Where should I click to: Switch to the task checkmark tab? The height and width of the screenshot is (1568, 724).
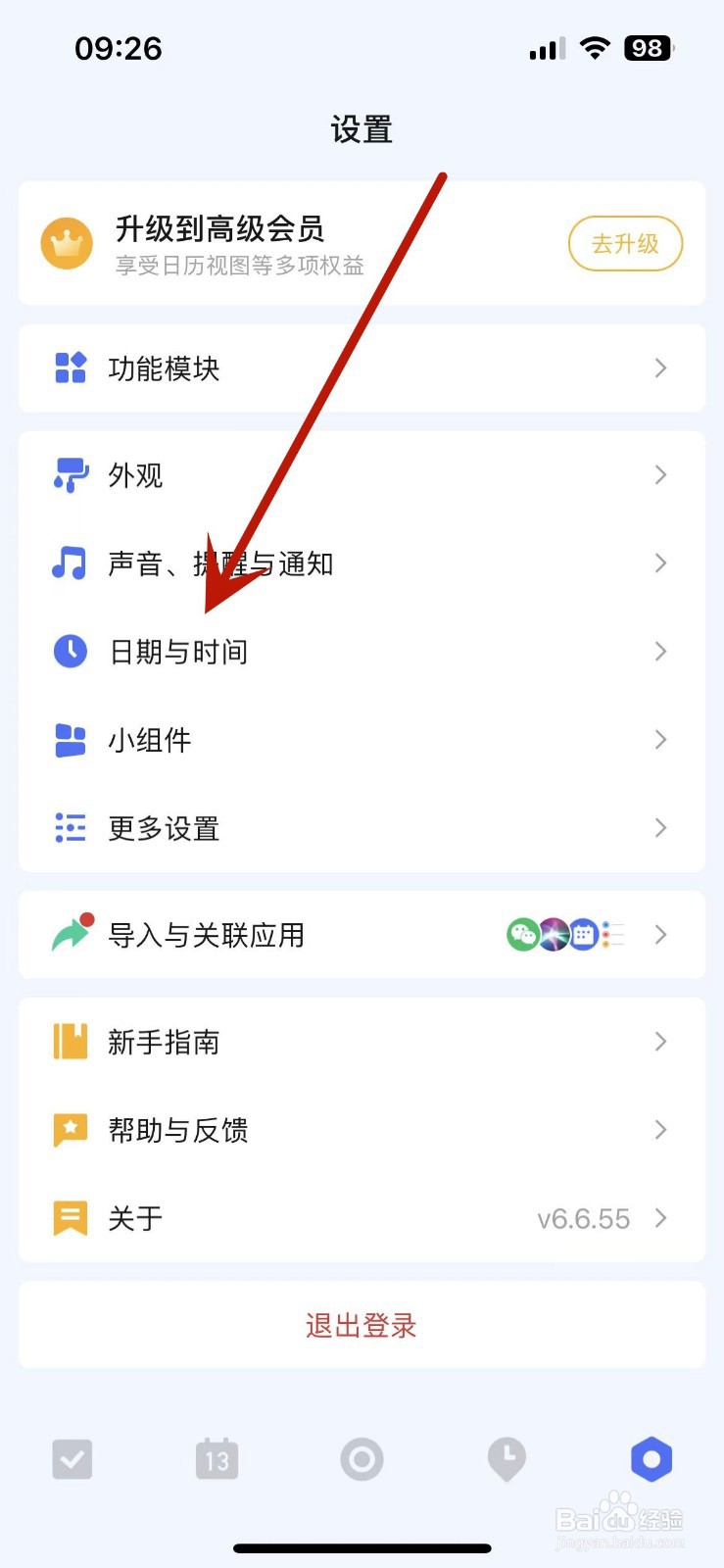[x=72, y=1459]
